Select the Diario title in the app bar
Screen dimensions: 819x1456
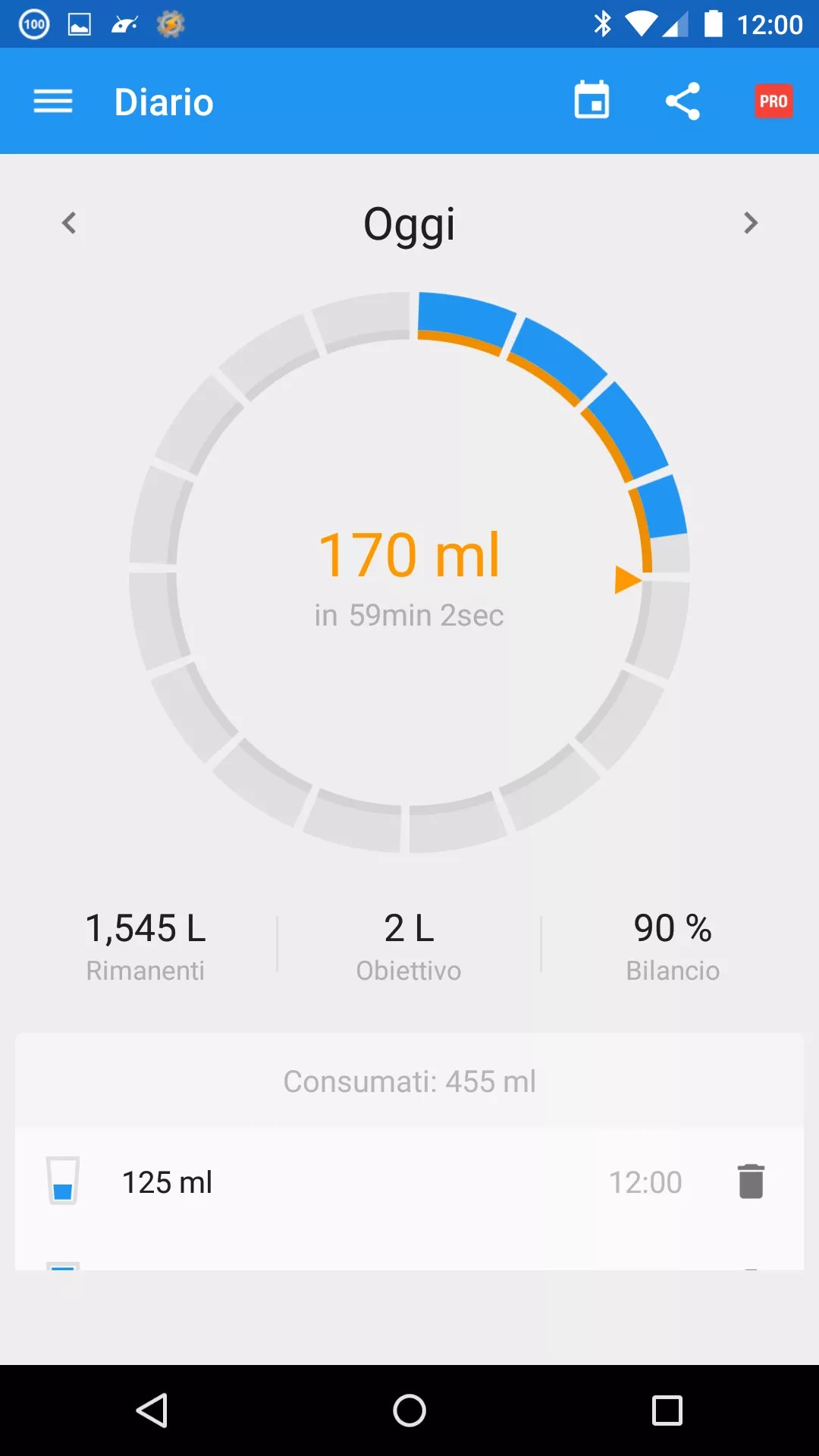click(164, 101)
